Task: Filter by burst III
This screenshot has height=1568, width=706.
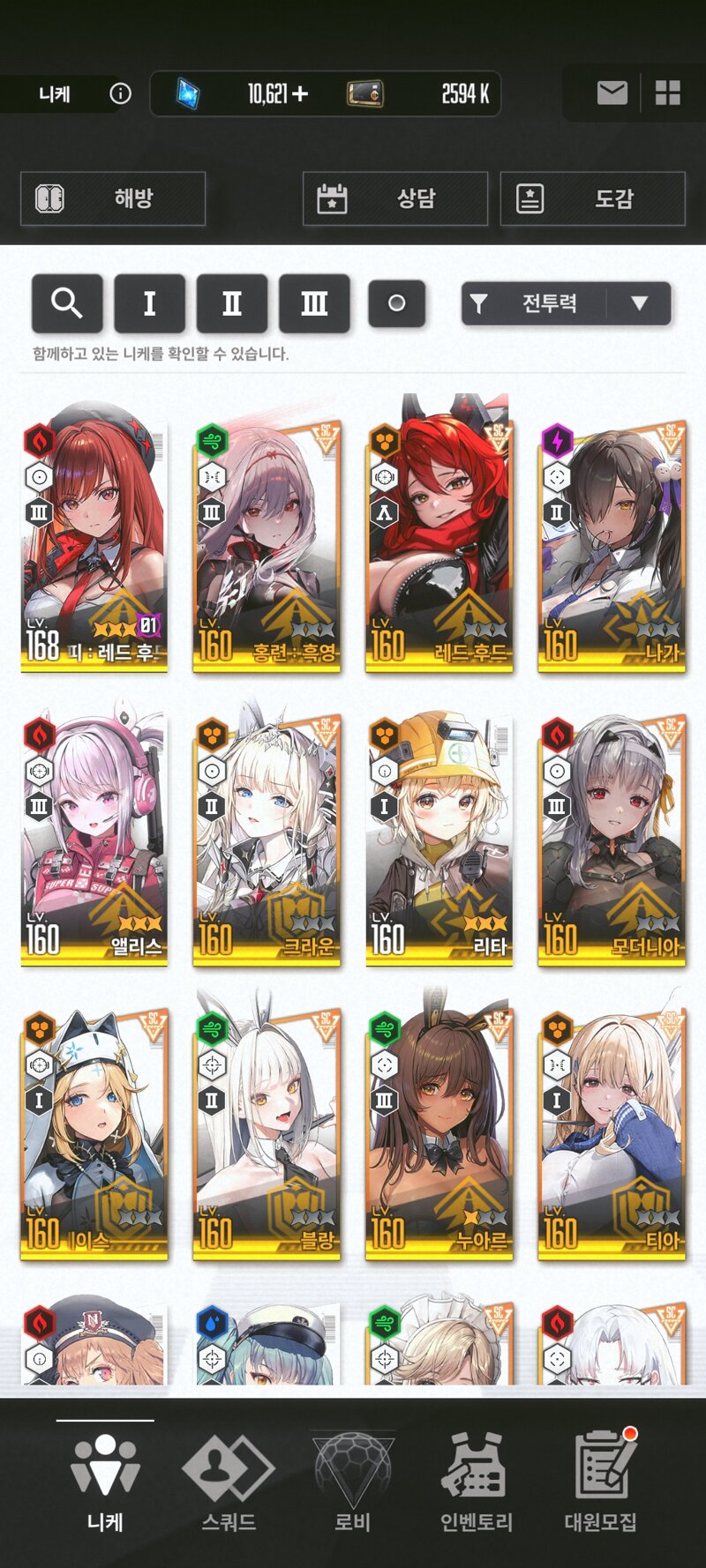Action: click(x=314, y=303)
